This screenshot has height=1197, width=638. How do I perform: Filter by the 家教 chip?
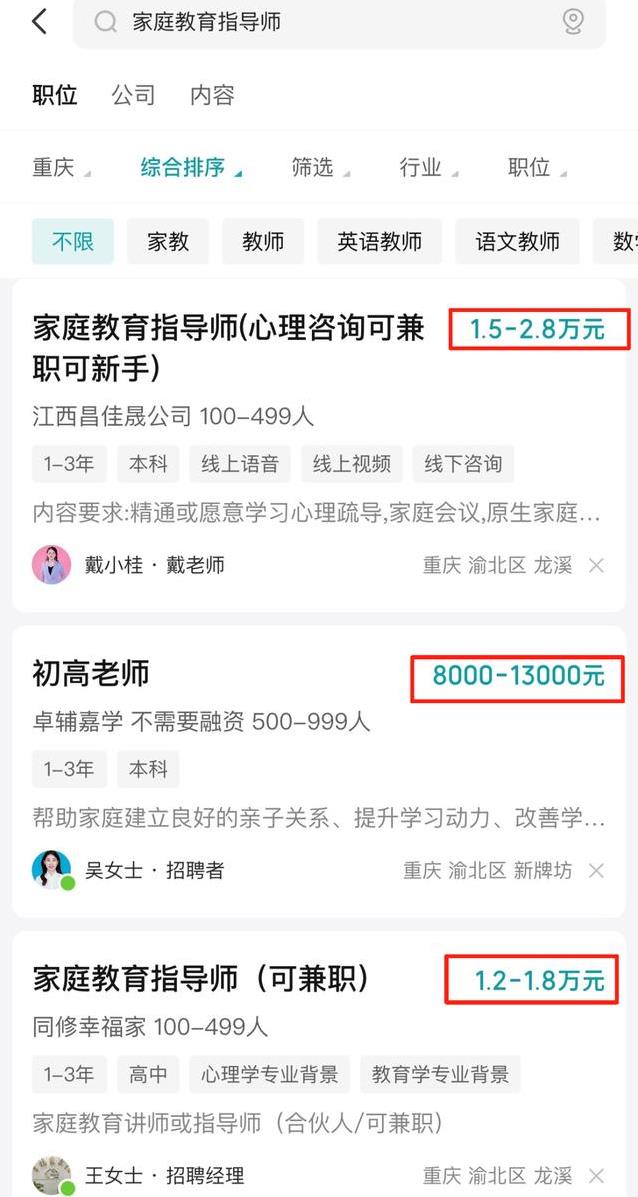(168, 241)
